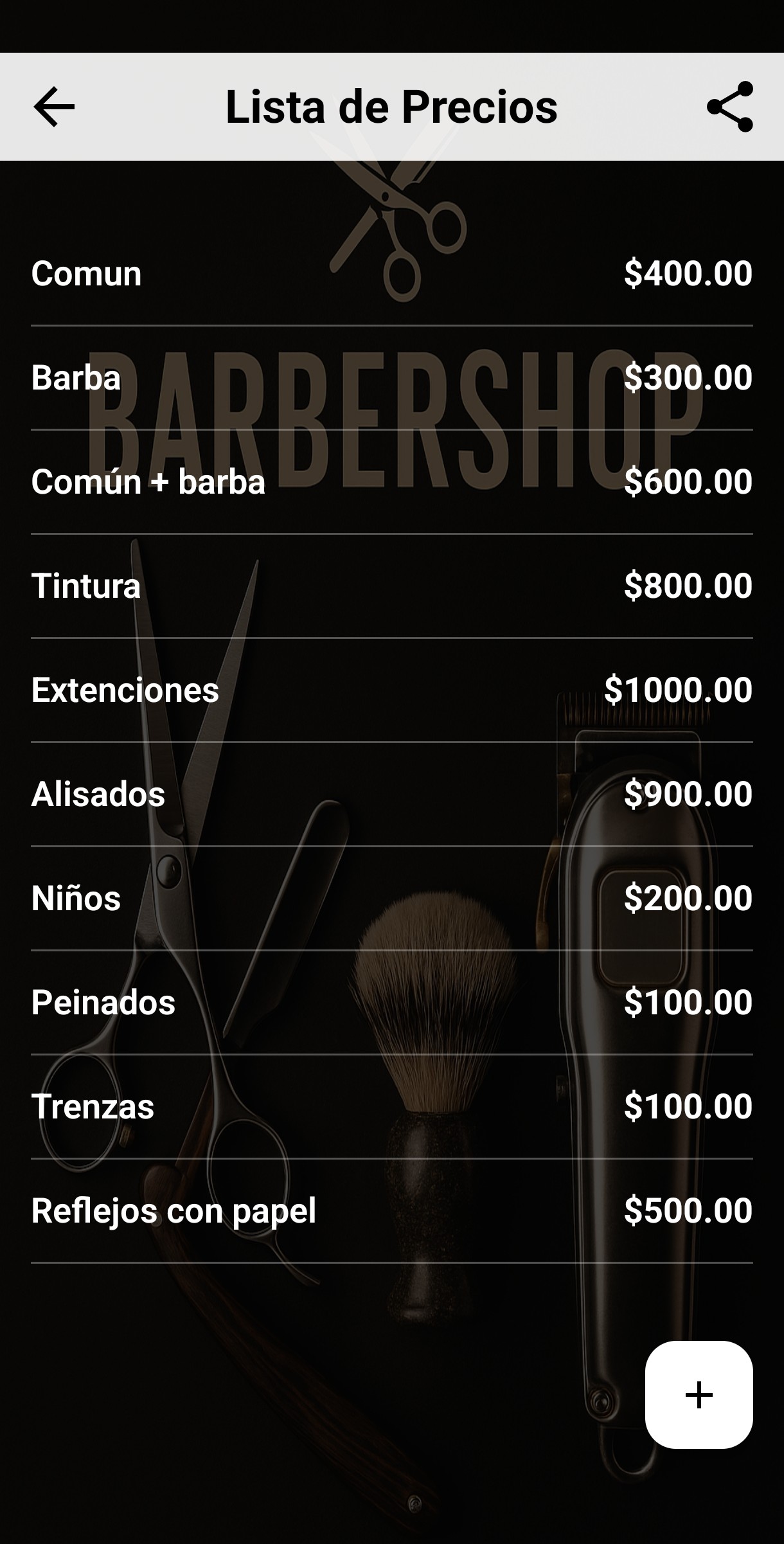Tap the Extenciones list item
This screenshot has height=1544, width=784.
tap(125, 691)
